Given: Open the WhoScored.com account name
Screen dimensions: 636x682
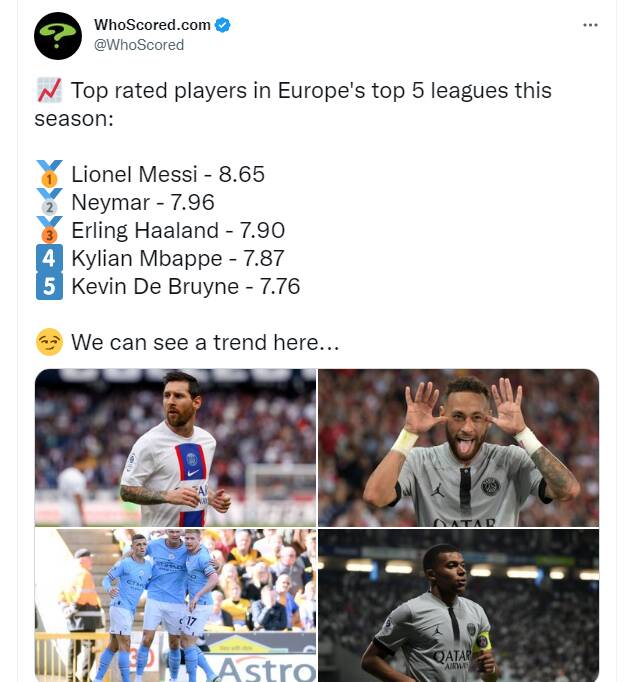Looking at the screenshot, I should pyautogui.click(x=152, y=24).
